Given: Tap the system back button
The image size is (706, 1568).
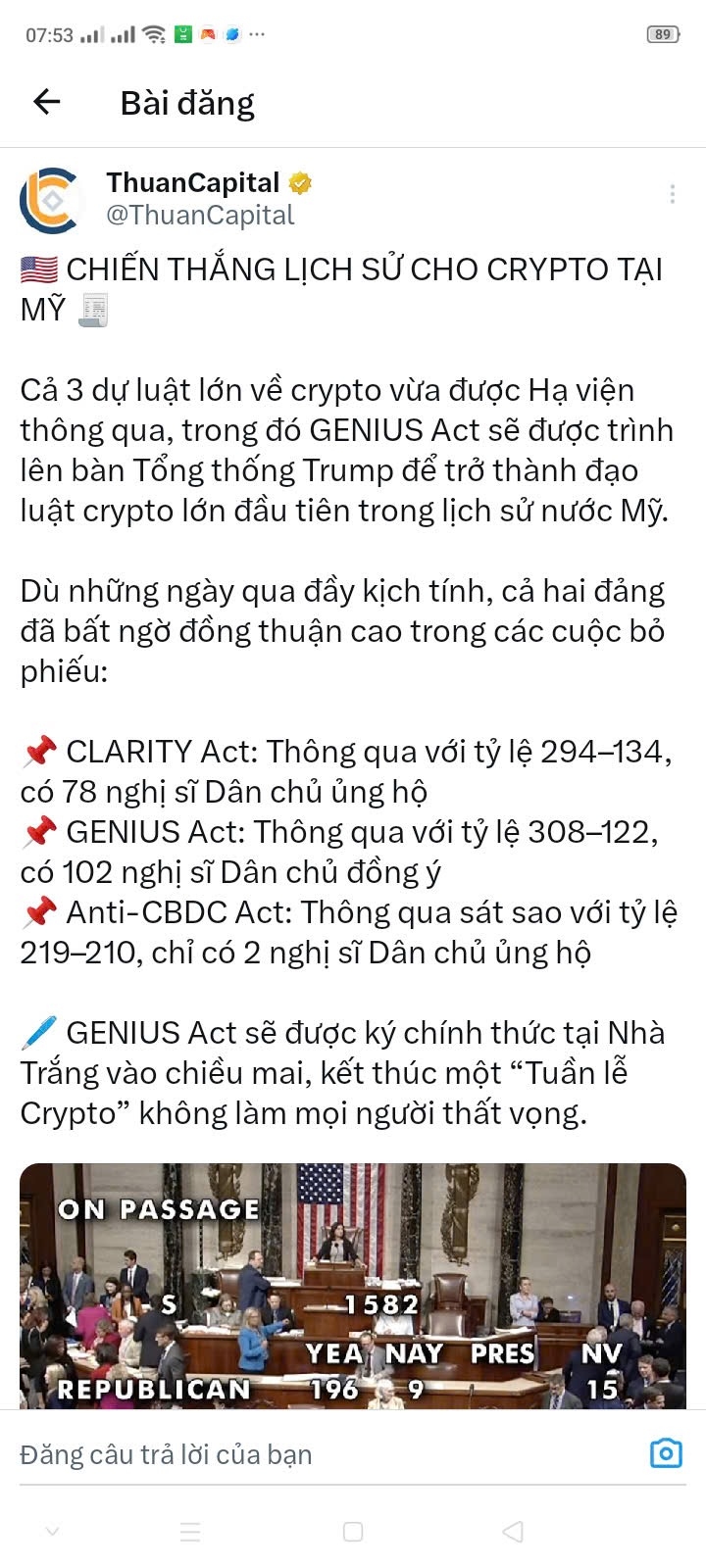Looking at the screenshot, I should pyautogui.click(x=512, y=1532).
